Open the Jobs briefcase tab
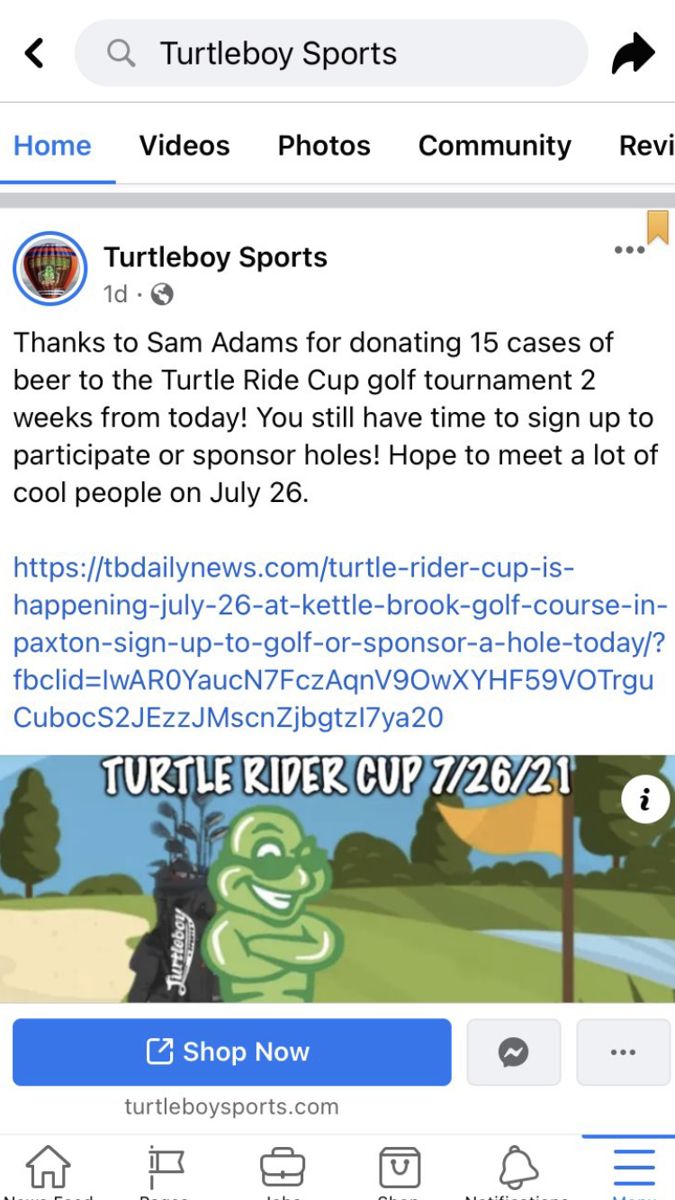 [x=283, y=1170]
